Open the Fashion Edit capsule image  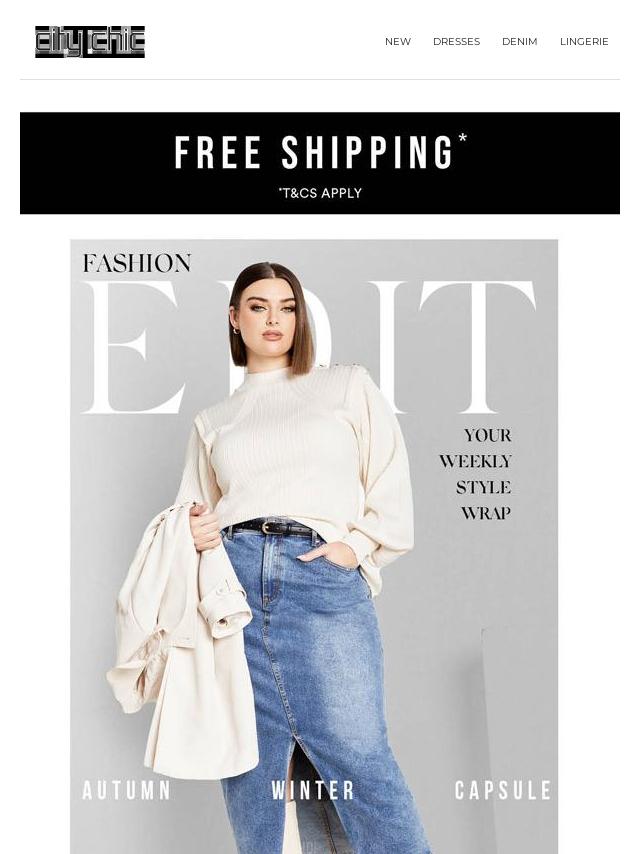point(314,545)
